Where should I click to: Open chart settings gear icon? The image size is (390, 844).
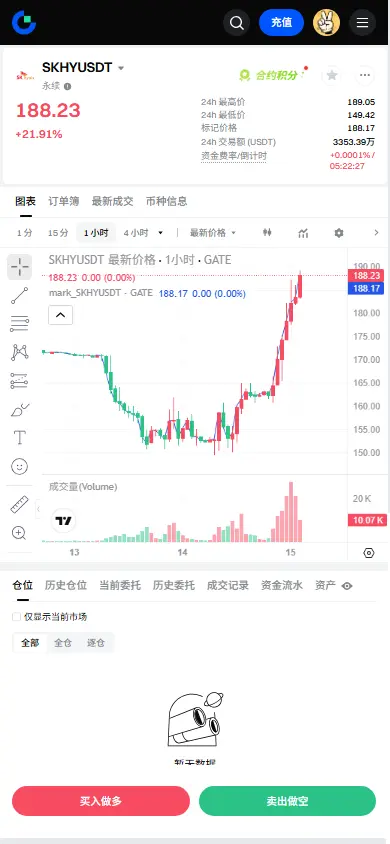point(338,233)
